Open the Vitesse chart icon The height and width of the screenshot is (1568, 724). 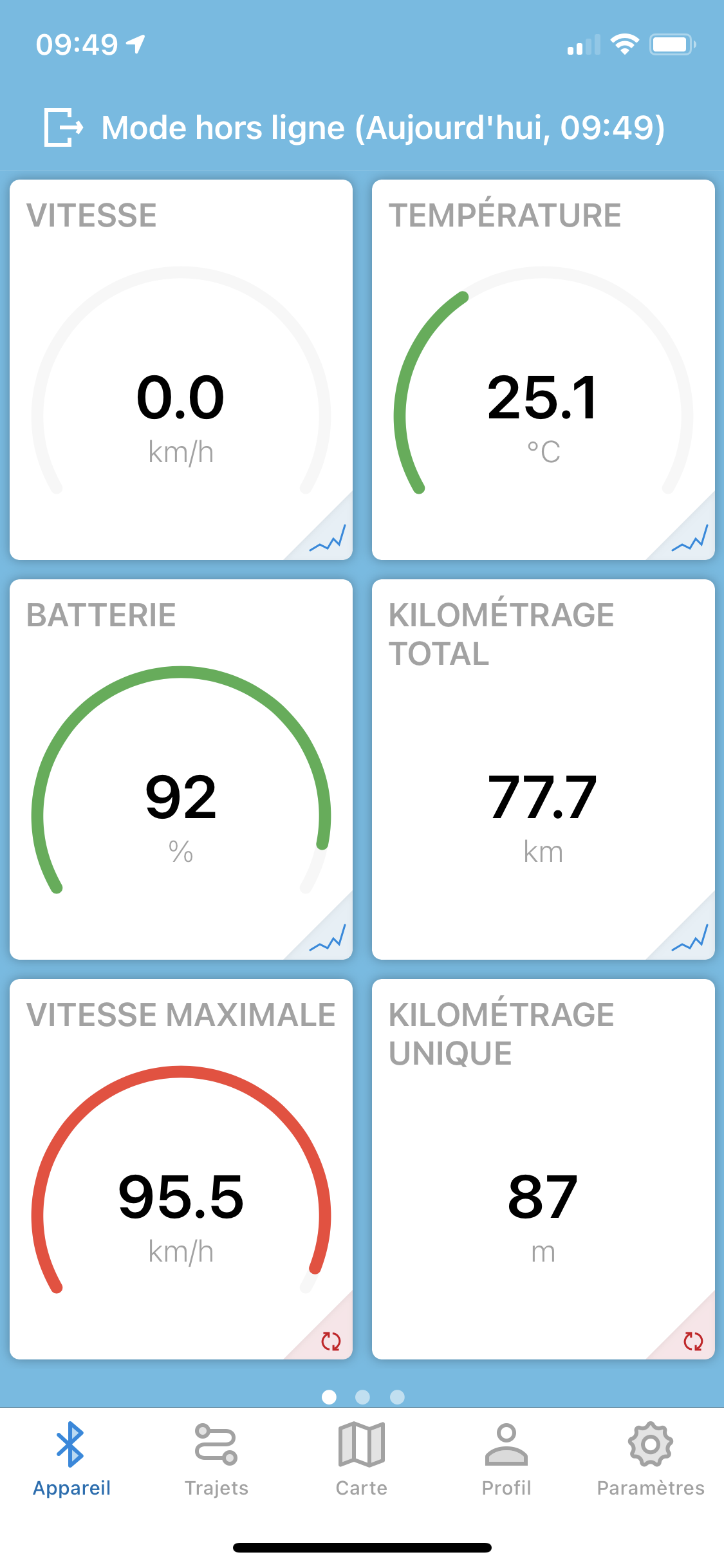coord(328,539)
